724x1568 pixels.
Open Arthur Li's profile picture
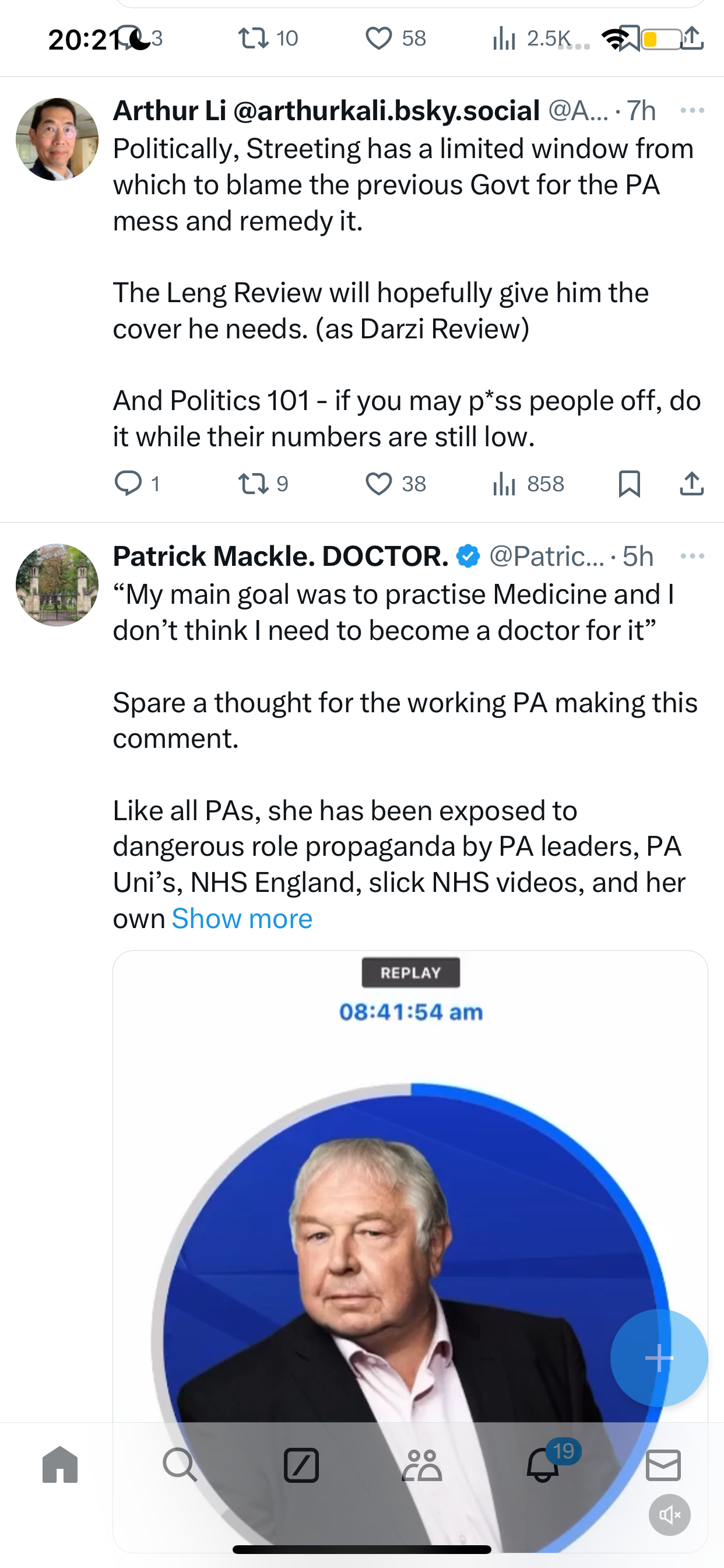tap(57, 139)
